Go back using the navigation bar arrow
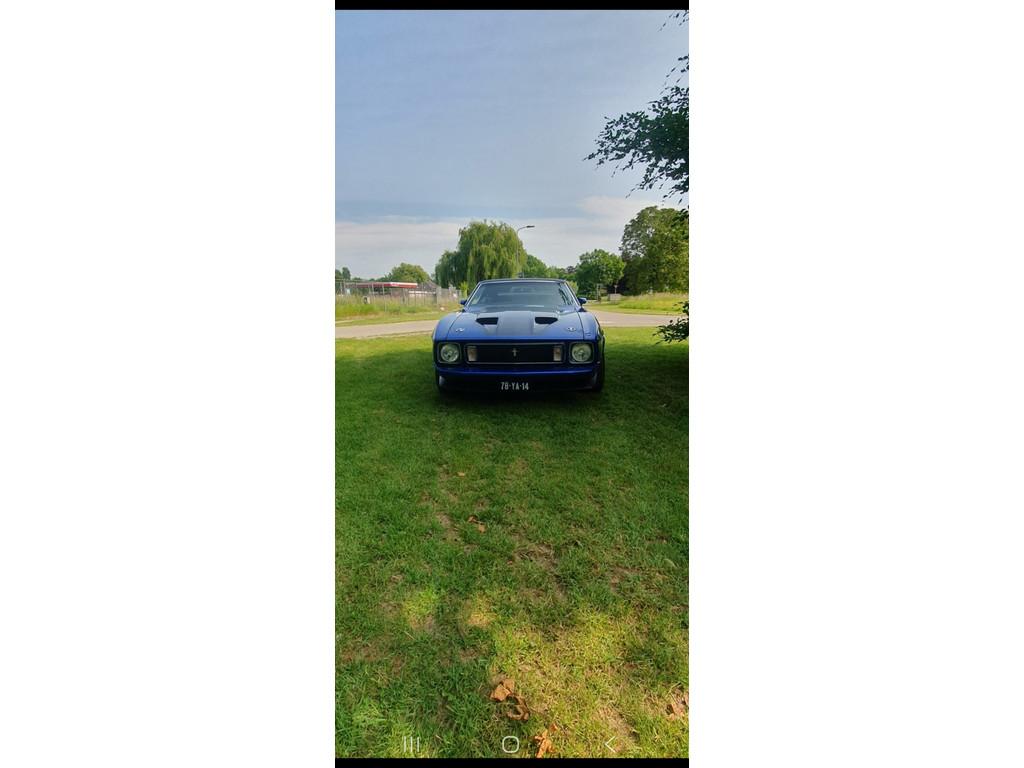The height and width of the screenshot is (768, 1024). [610, 744]
